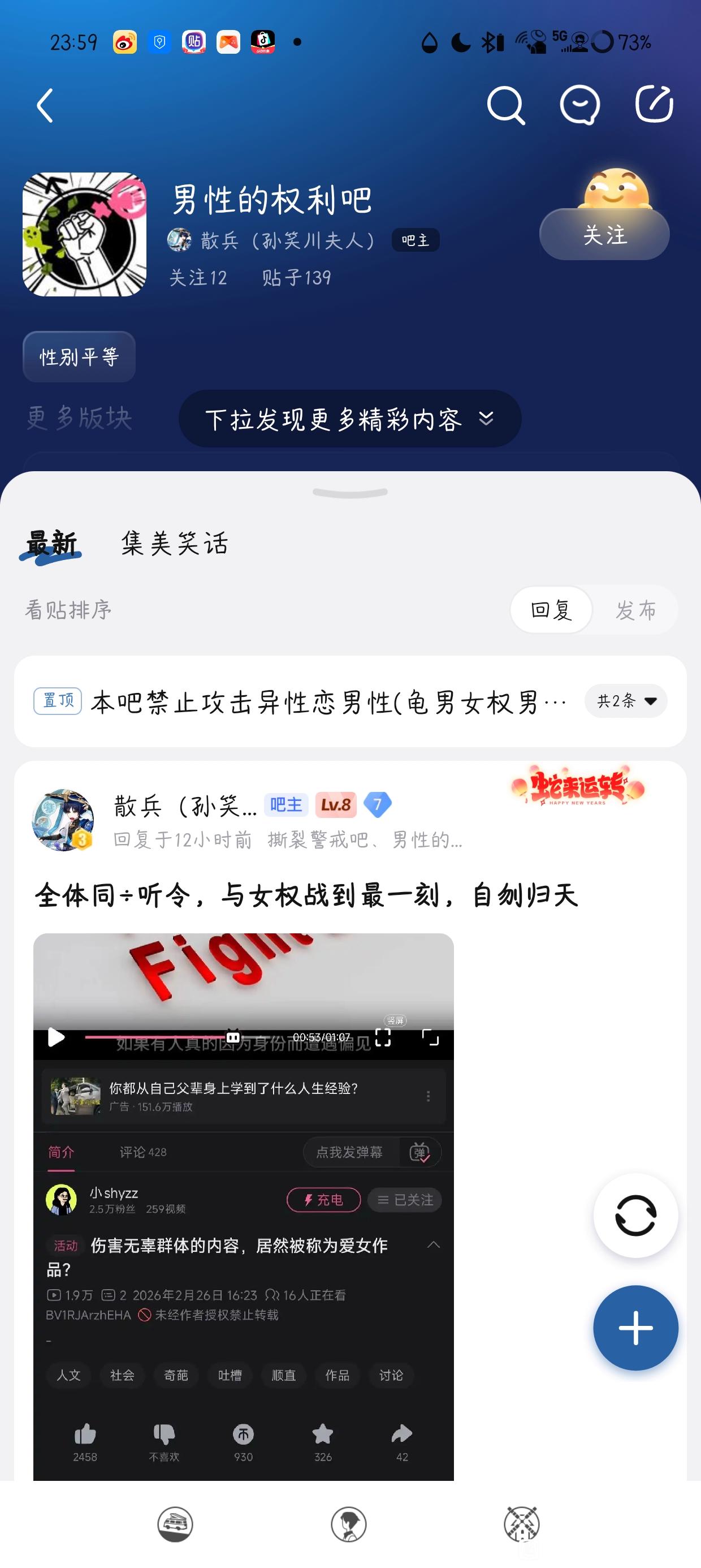Open the pinned post 本吧禁止攻击异性恋男性
The width and height of the screenshot is (701, 1568).
[328, 703]
